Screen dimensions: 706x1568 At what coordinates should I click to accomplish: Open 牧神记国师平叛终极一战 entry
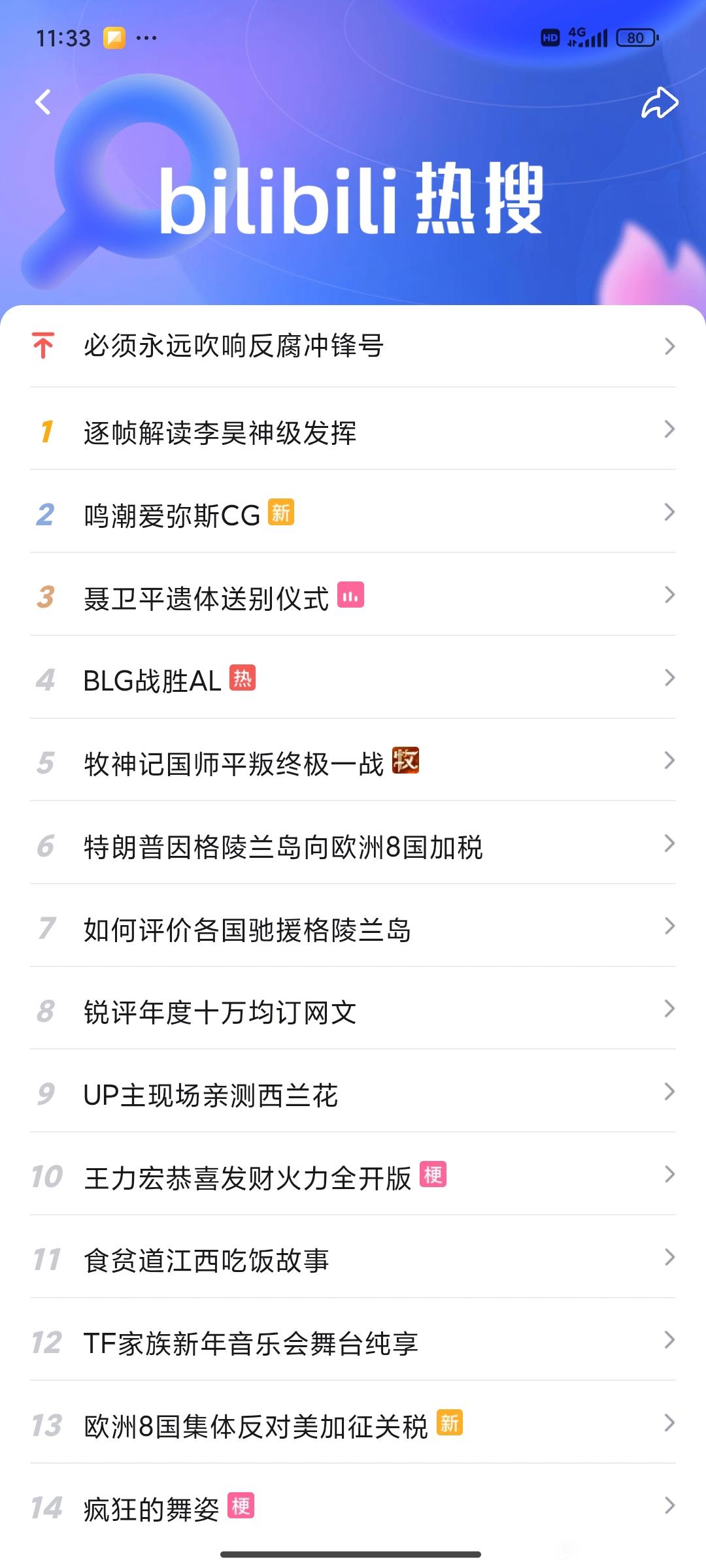[234, 764]
